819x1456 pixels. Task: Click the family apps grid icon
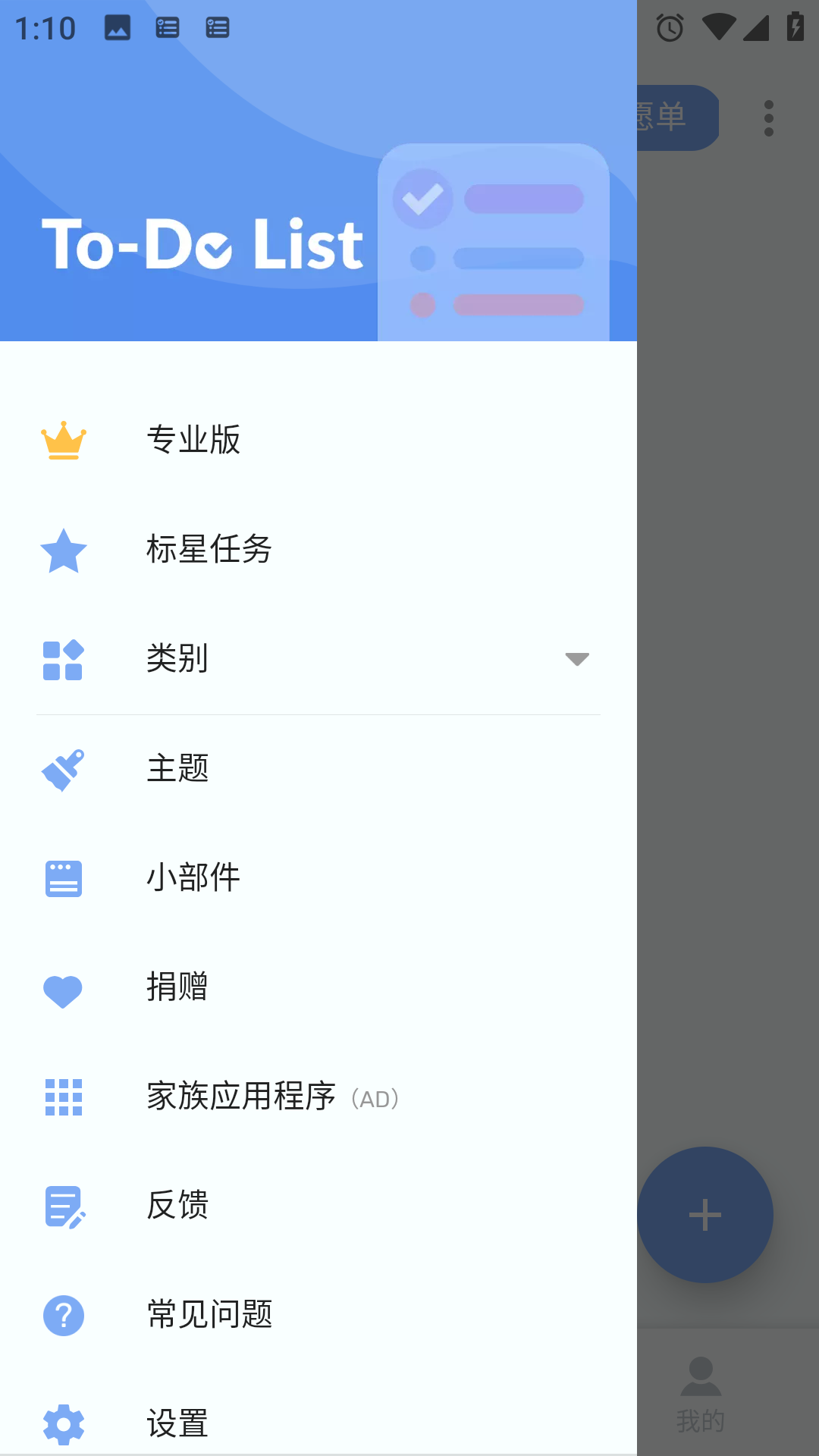coord(64,1097)
